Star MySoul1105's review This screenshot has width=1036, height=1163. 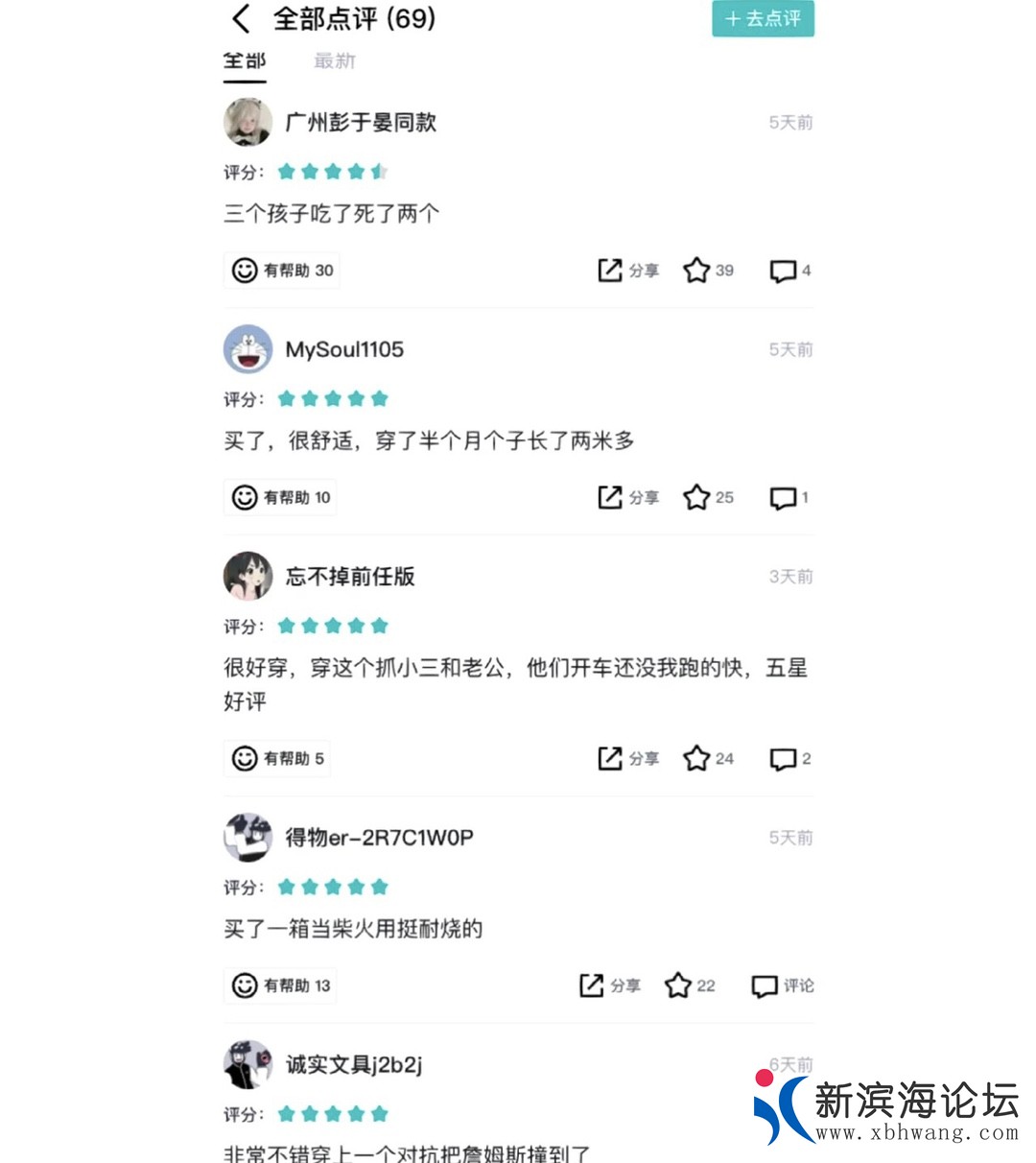click(x=708, y=497)
